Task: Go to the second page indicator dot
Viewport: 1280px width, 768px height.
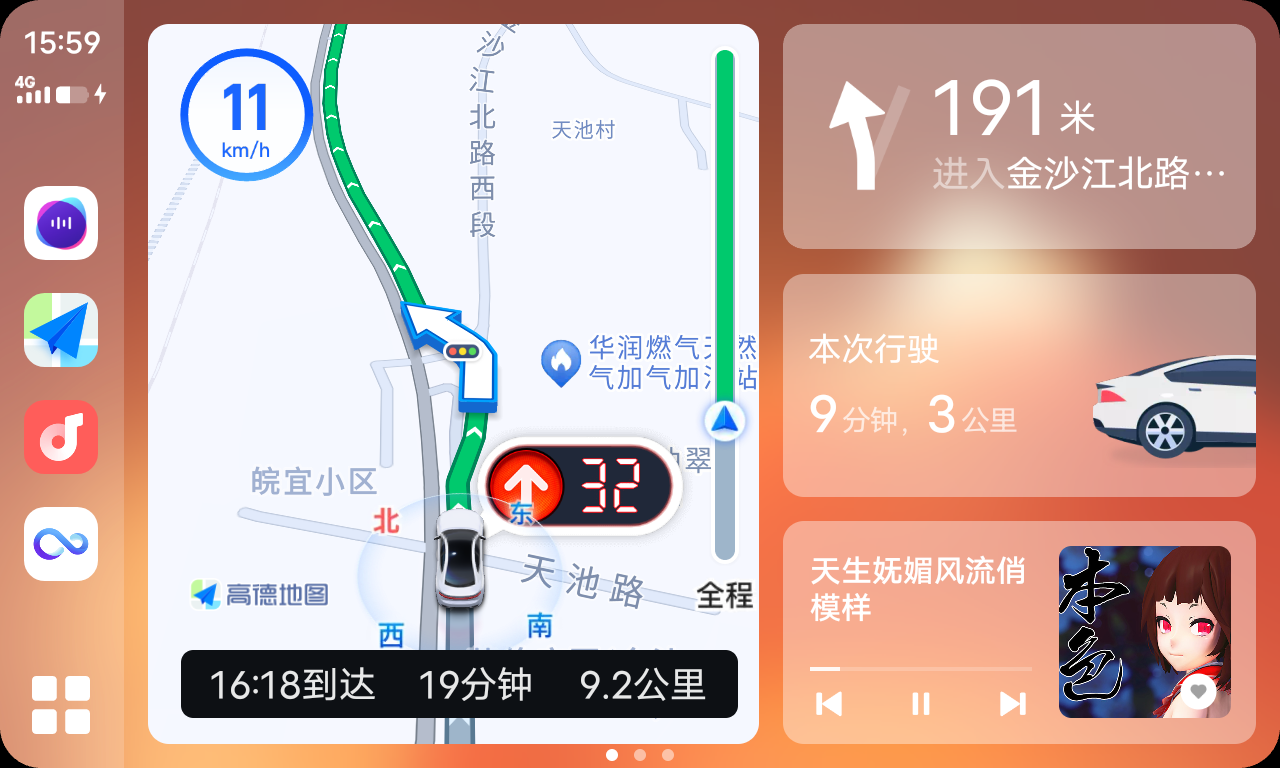Action: (x=640, y=755)
